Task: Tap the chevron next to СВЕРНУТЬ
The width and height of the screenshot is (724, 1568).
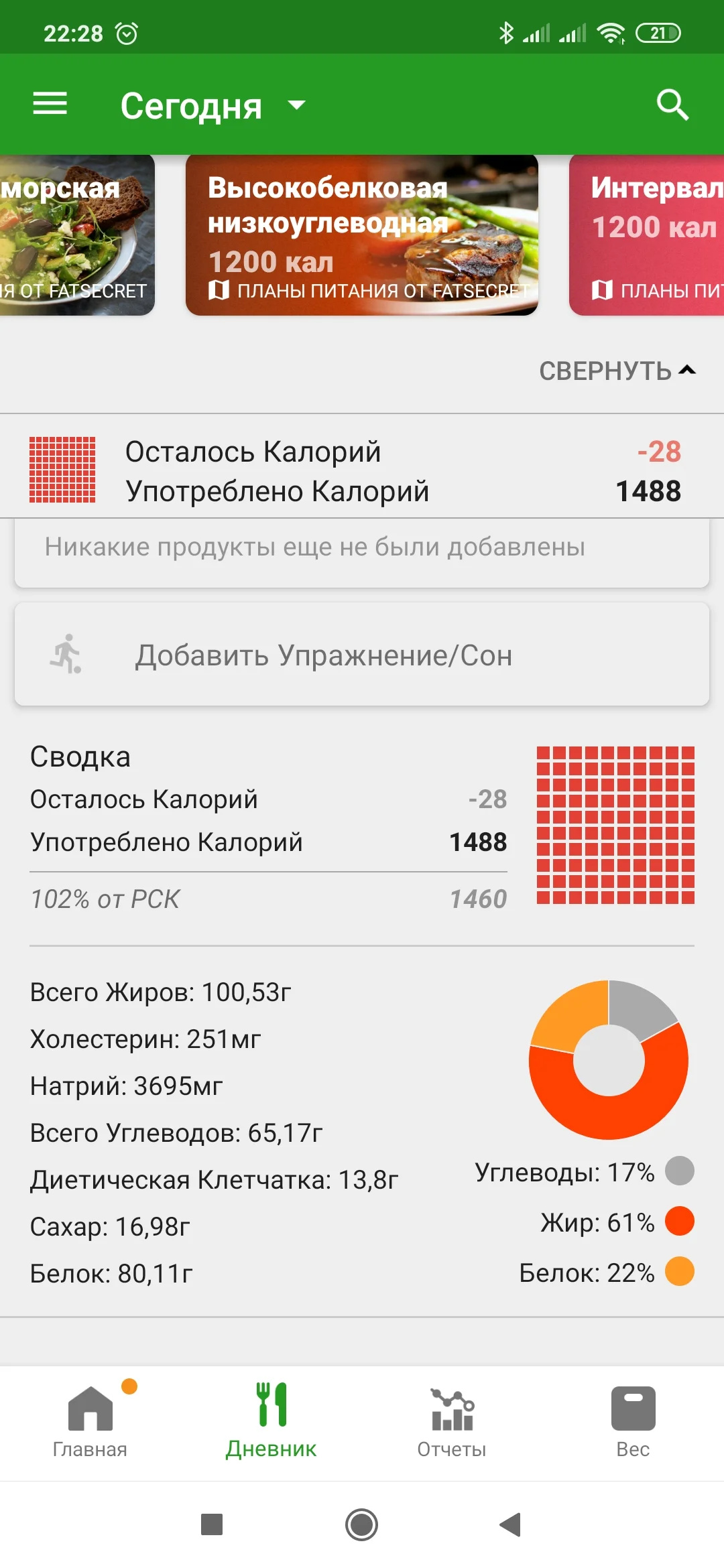Action: (686, 370)
